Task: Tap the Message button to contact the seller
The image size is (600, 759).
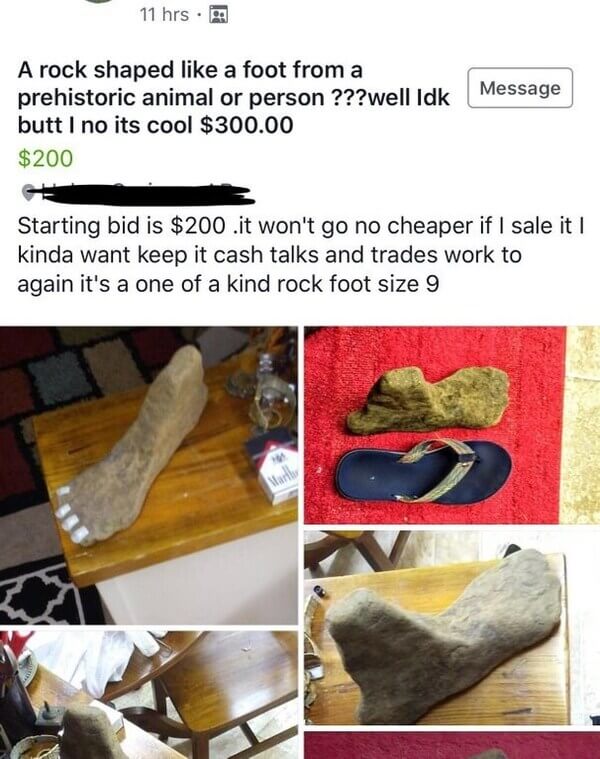Action: tap(520, 88)
